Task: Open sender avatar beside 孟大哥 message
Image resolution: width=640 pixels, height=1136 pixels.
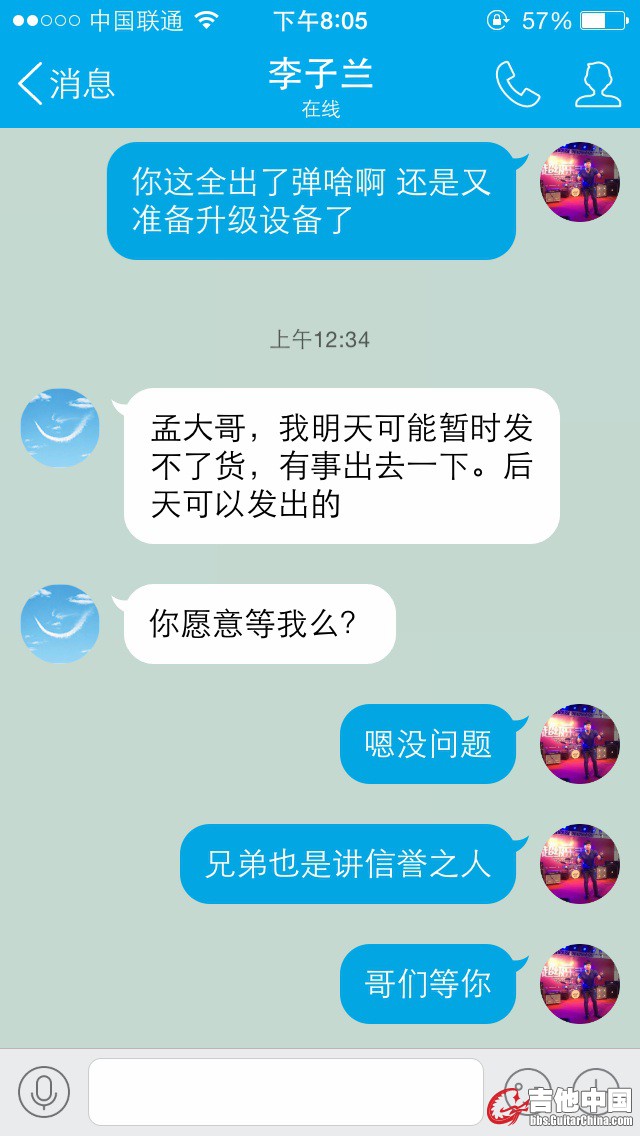Action: coord(60,428)
